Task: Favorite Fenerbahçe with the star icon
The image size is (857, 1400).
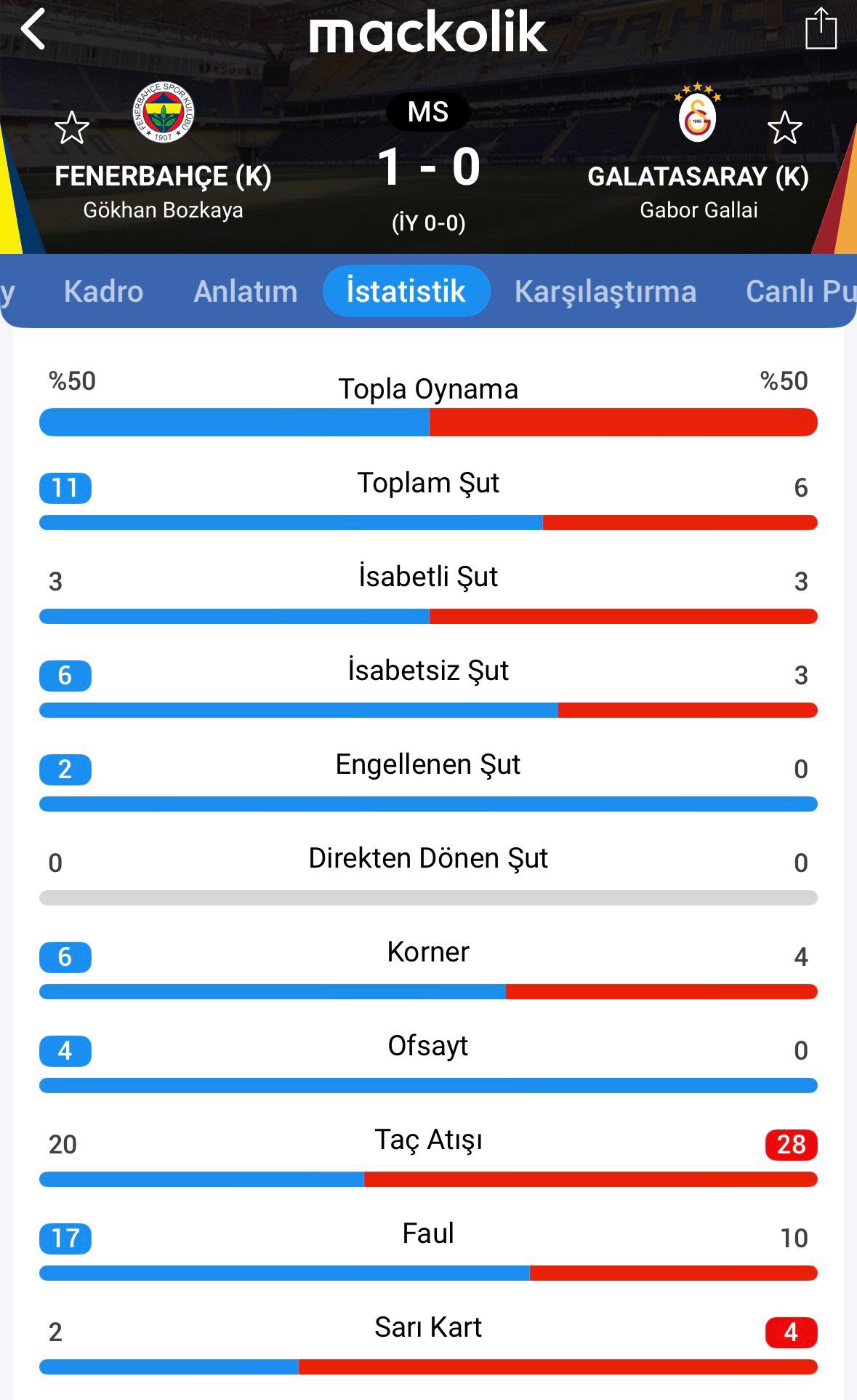Action: tap(72, 128)
